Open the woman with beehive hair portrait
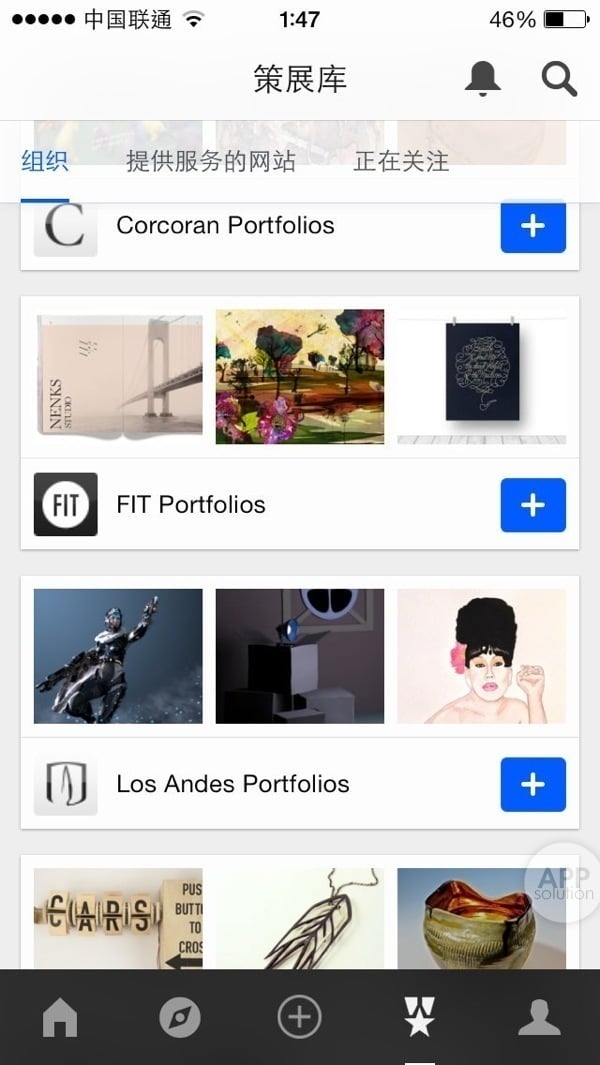 (x=481, y=656)
